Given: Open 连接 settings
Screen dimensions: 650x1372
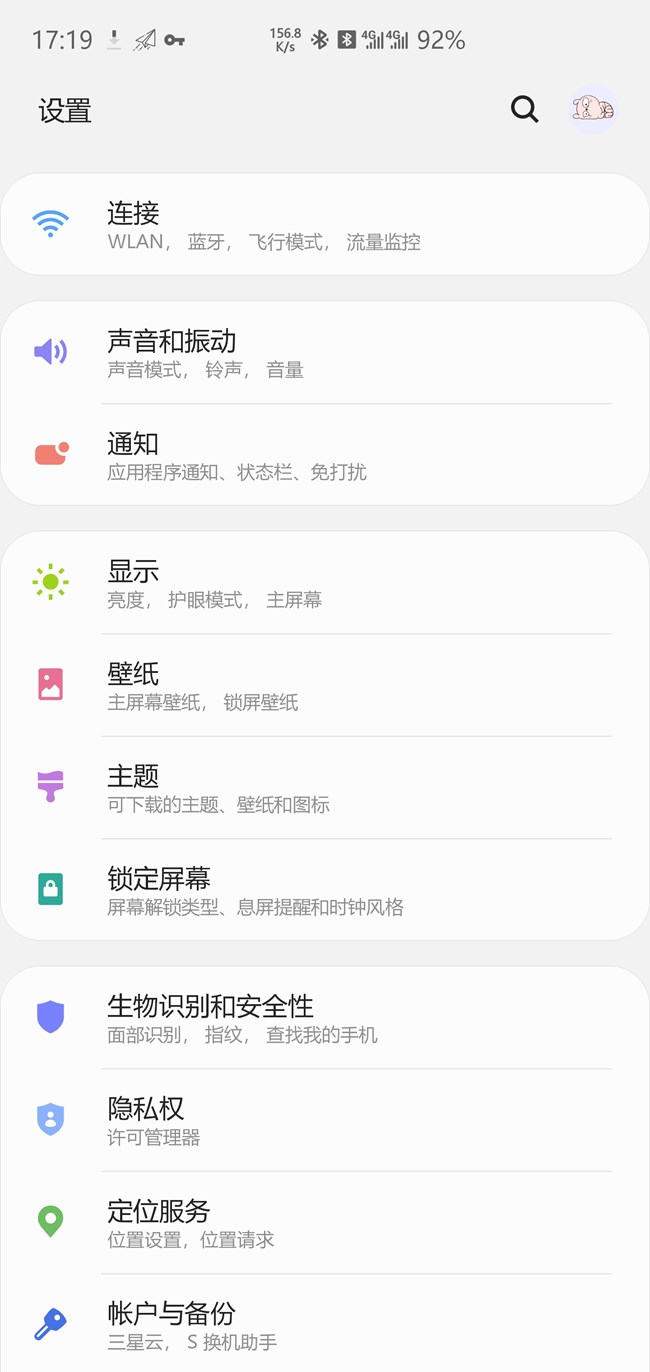Looking at the screenshot, I should pos(324,225).
